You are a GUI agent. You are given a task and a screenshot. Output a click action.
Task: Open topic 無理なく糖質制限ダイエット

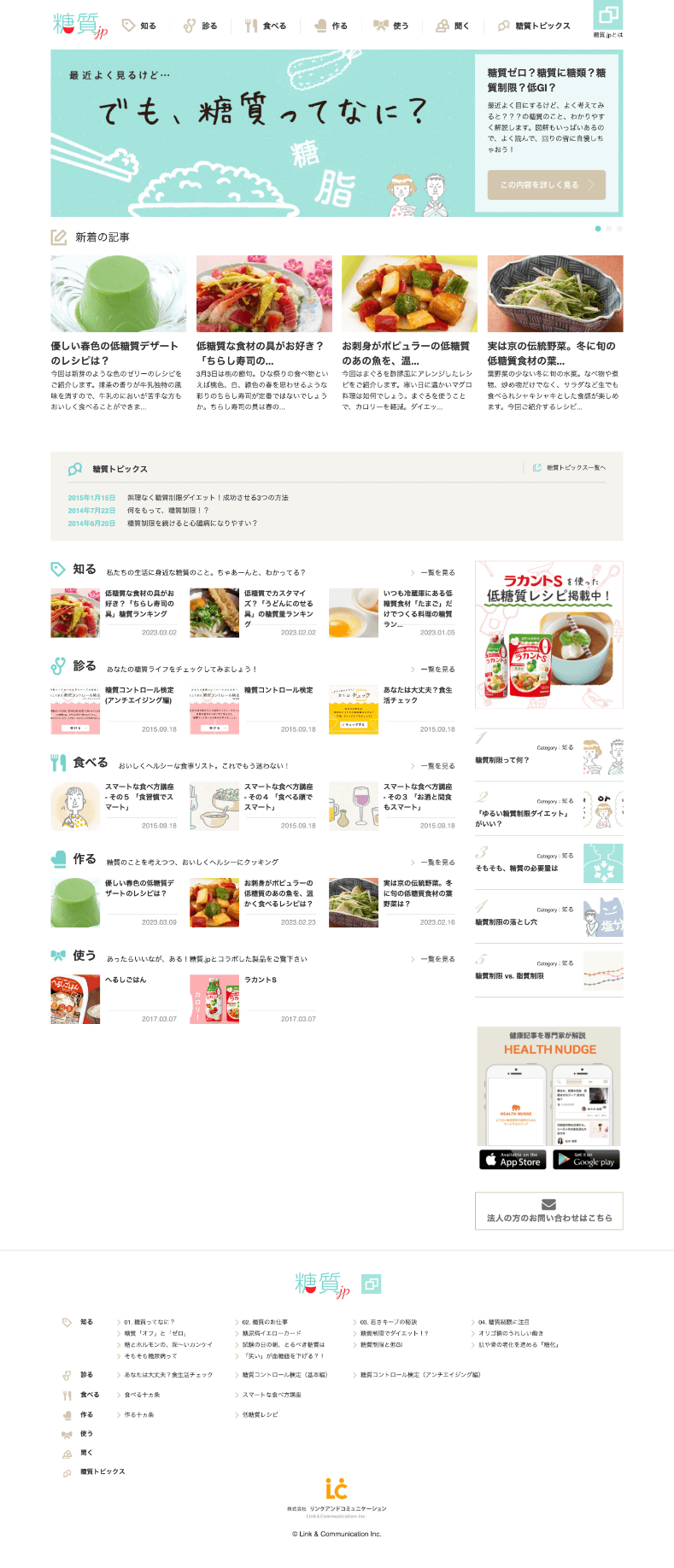tap(208, 497)
